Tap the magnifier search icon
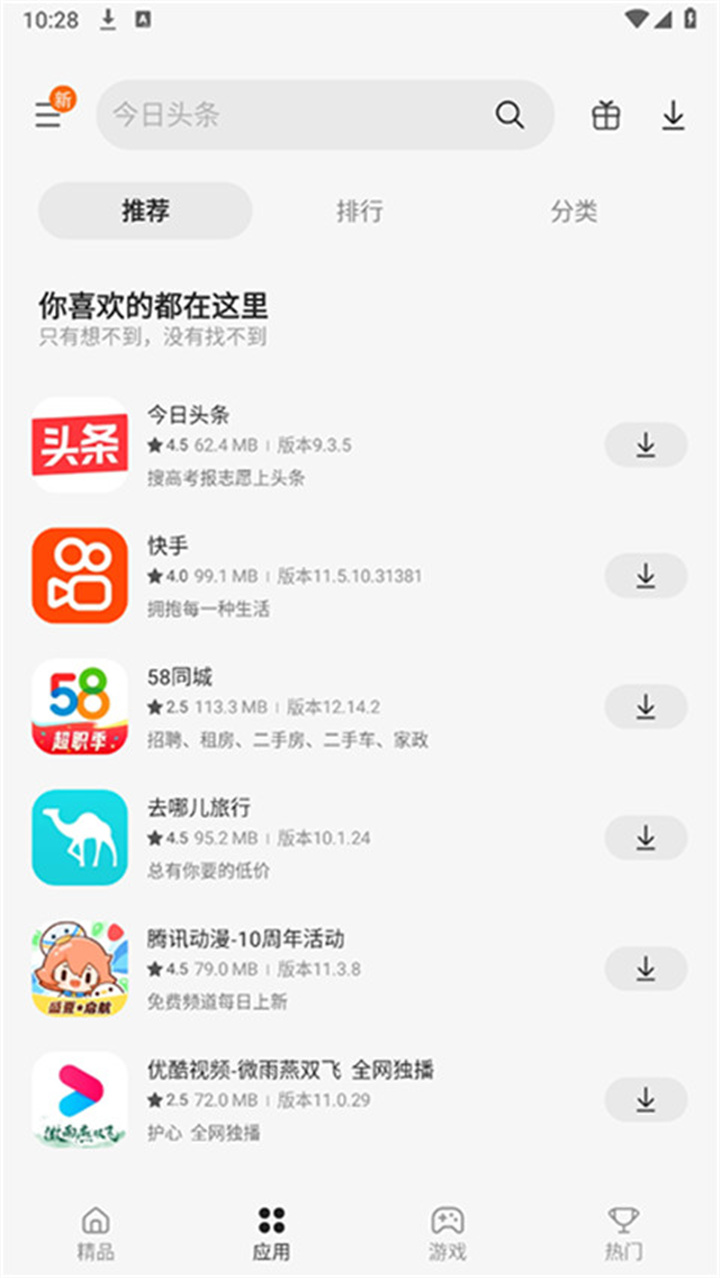This screenshot has width=720, height=1278. [510, 115]
